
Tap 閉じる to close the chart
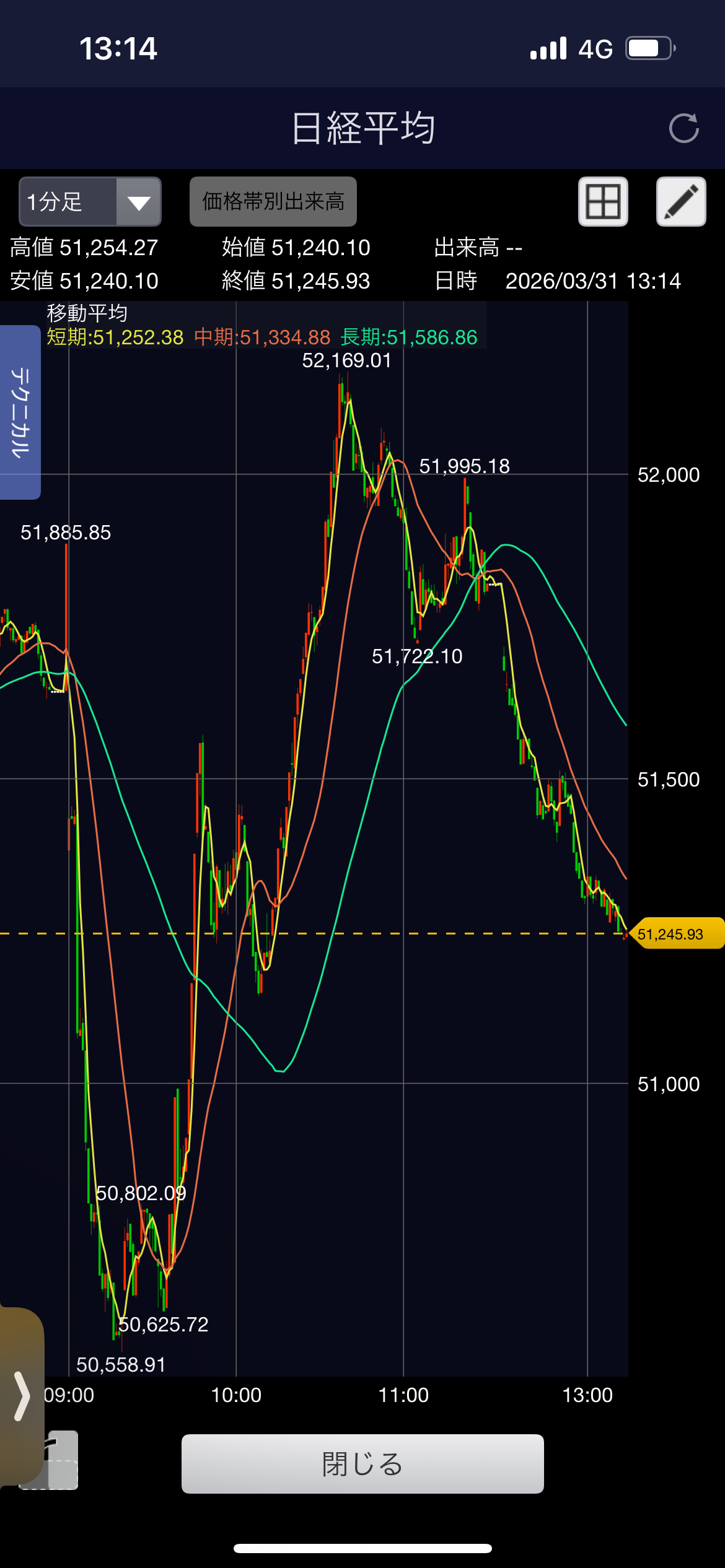pyautogui.click(x=362, y=1464)
